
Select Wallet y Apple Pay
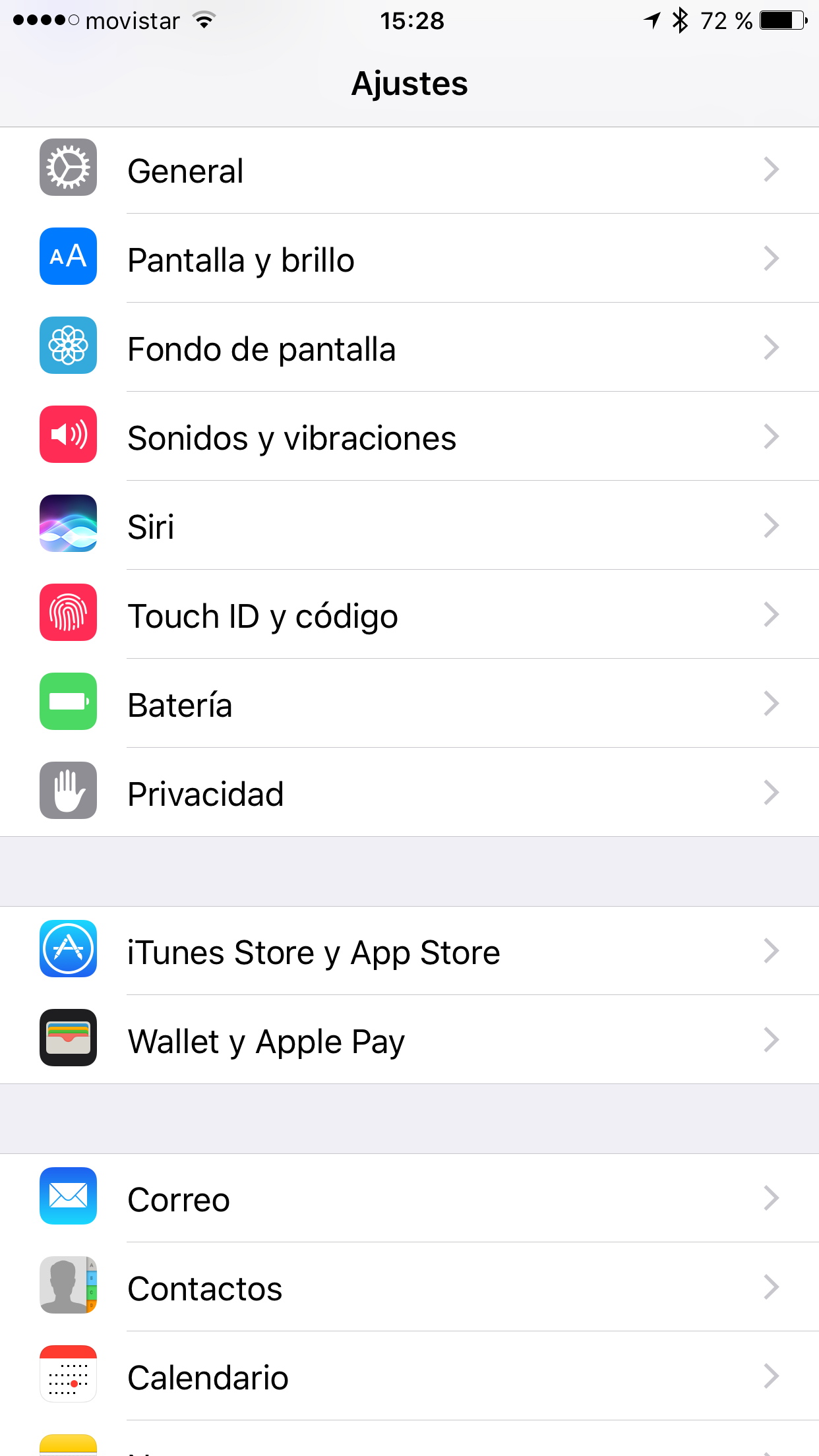pyautogui.click(x=409, y=1040)
